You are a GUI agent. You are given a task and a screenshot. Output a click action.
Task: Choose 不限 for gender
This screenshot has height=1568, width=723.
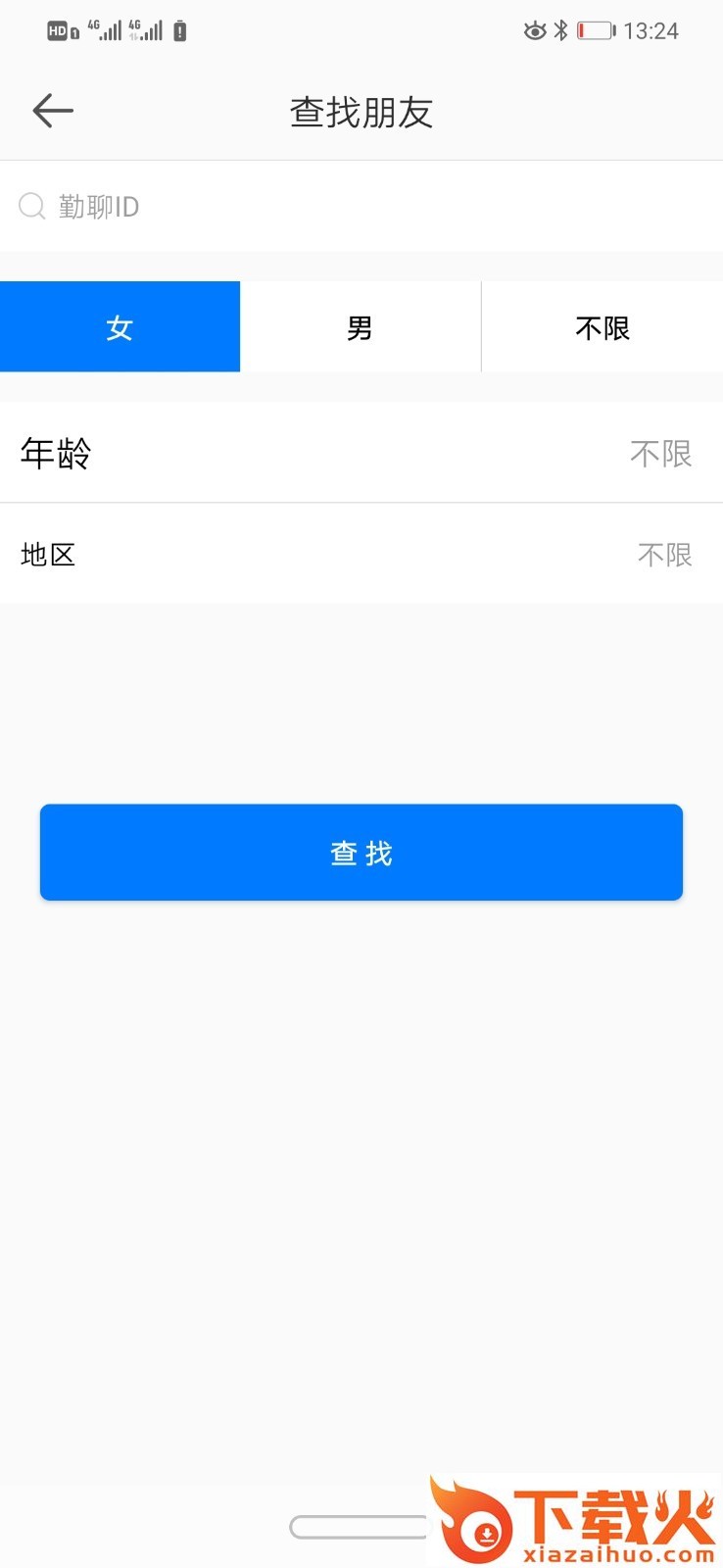[602, 327]
